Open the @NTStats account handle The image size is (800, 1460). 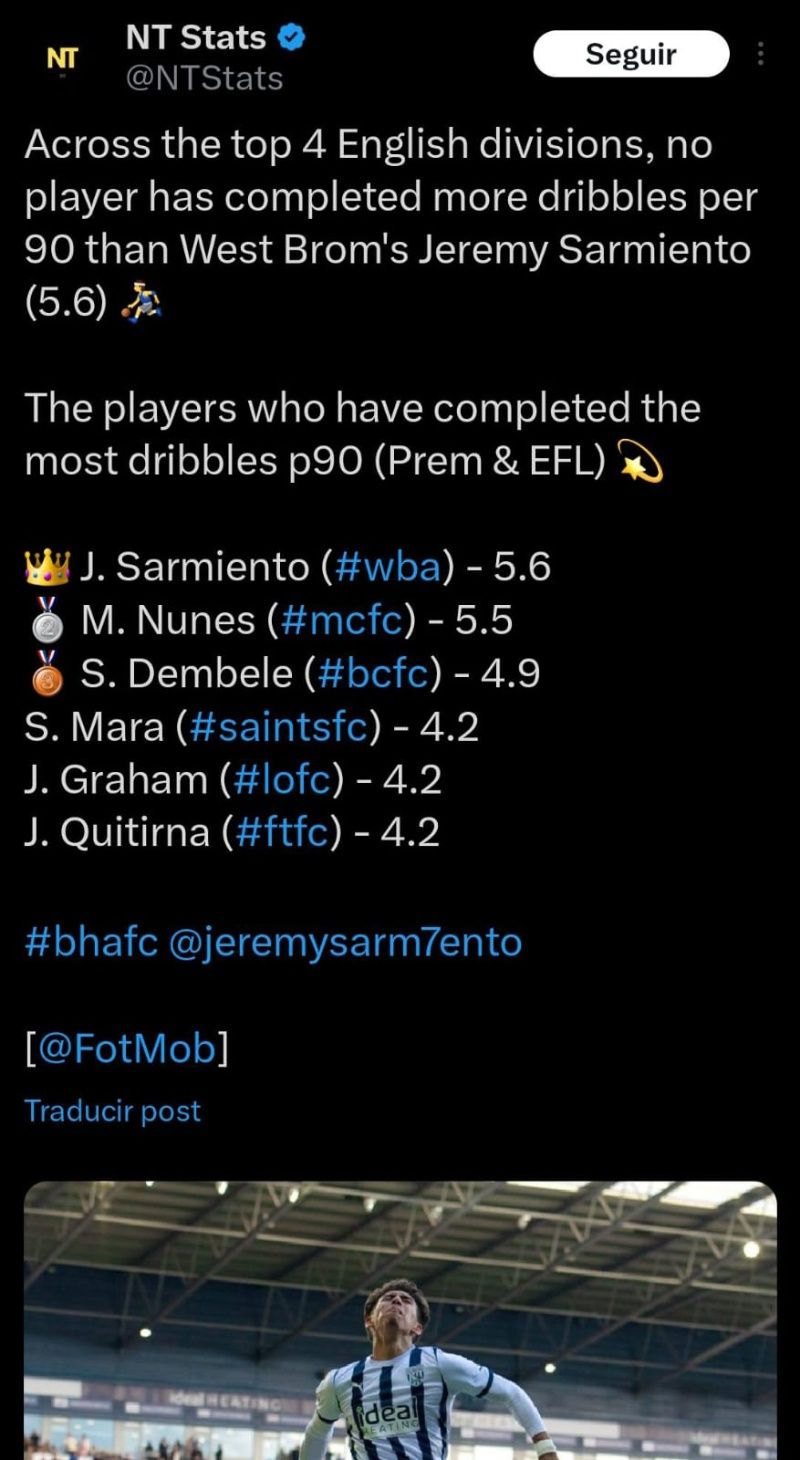click(204, 79)
